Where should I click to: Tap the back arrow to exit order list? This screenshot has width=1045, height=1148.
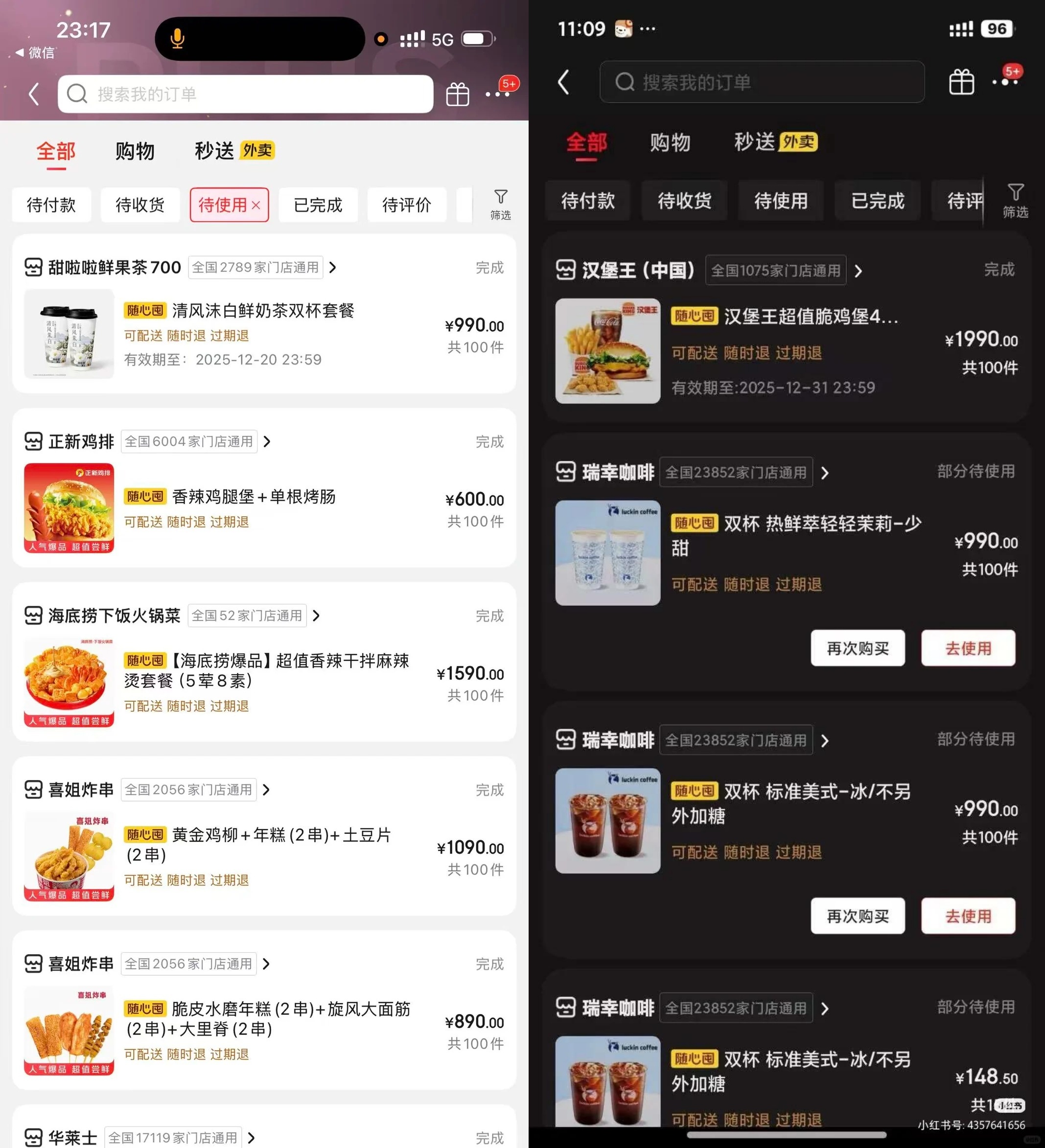[32, 94]
